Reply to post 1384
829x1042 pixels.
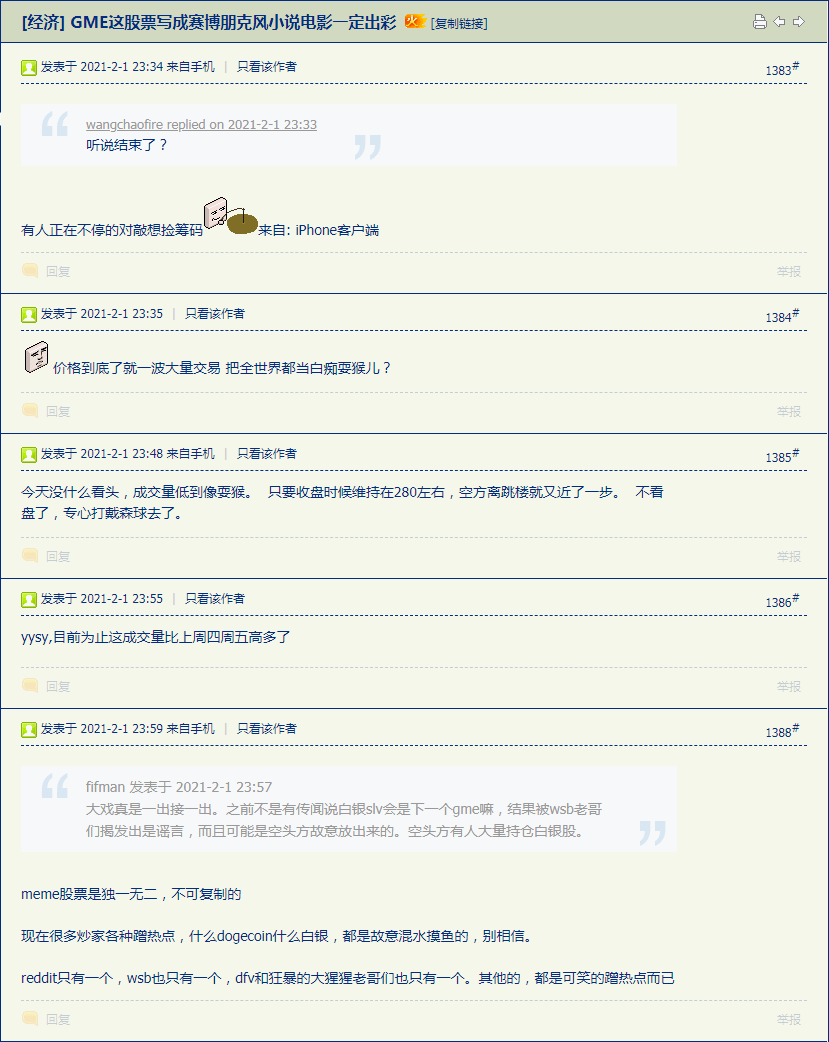(x=57, y=411)
